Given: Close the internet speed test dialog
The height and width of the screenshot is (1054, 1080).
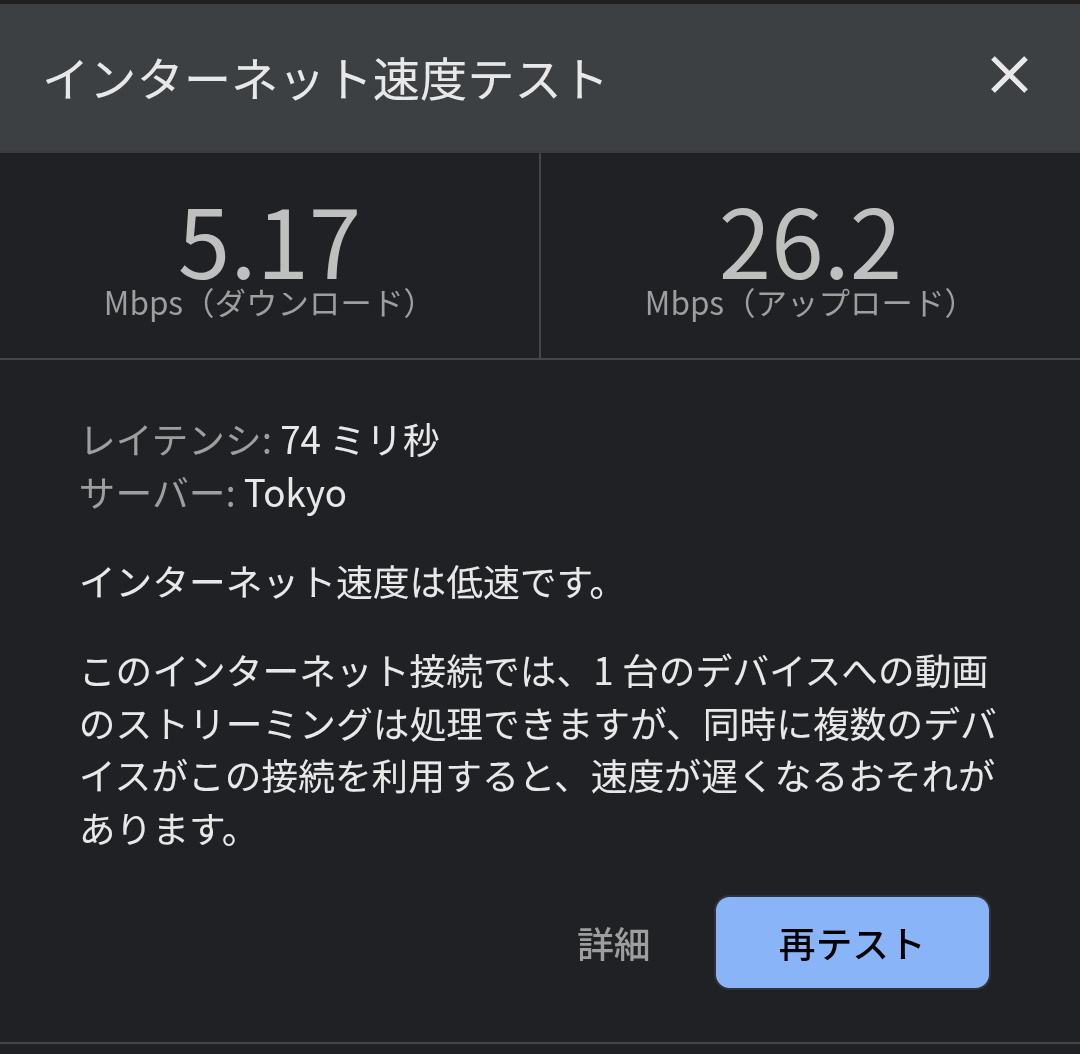Looking at the screenshot, I should [1008, 76].
